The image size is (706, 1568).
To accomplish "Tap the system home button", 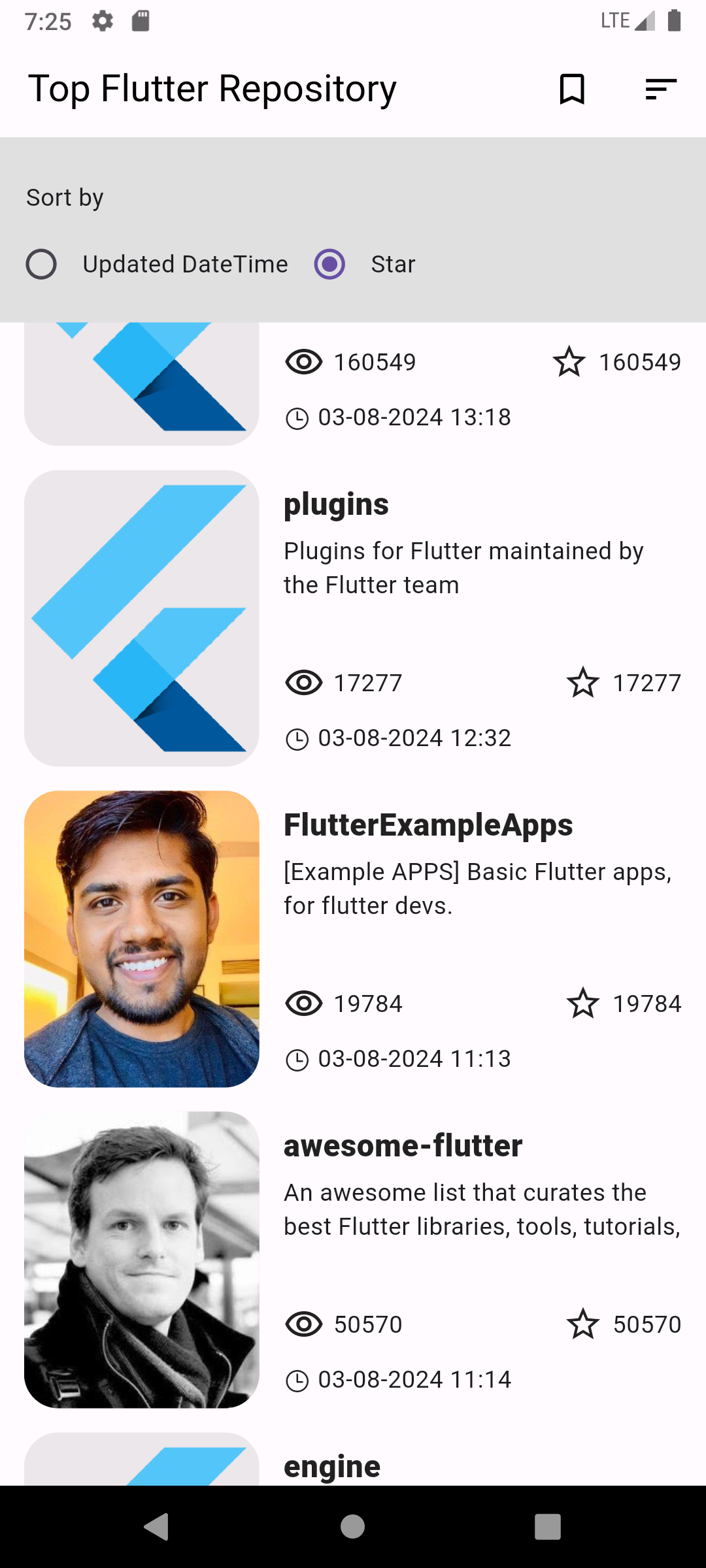I will click(x=353, y=1527).
